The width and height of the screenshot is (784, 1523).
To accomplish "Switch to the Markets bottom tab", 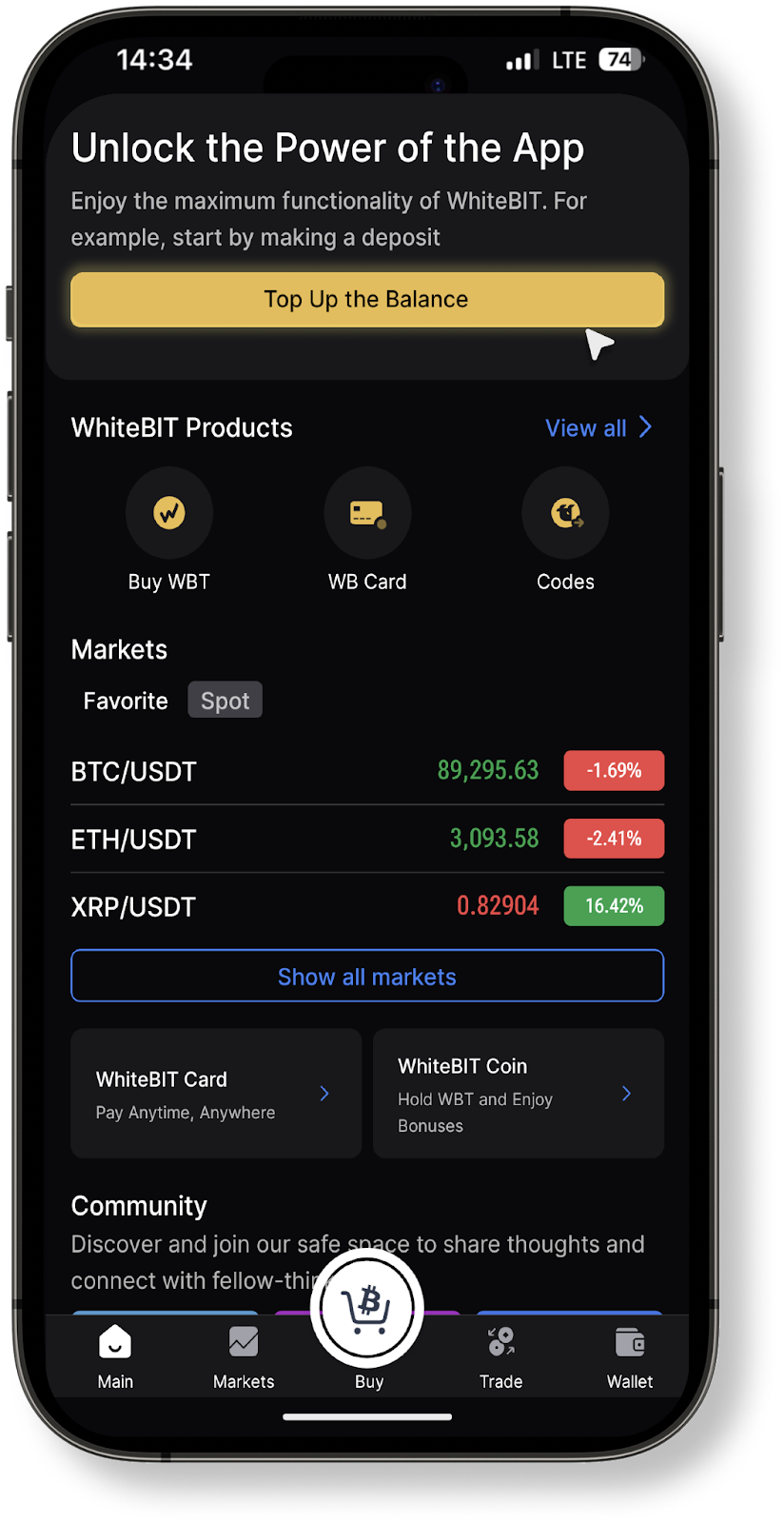I will pos(244,1356).
